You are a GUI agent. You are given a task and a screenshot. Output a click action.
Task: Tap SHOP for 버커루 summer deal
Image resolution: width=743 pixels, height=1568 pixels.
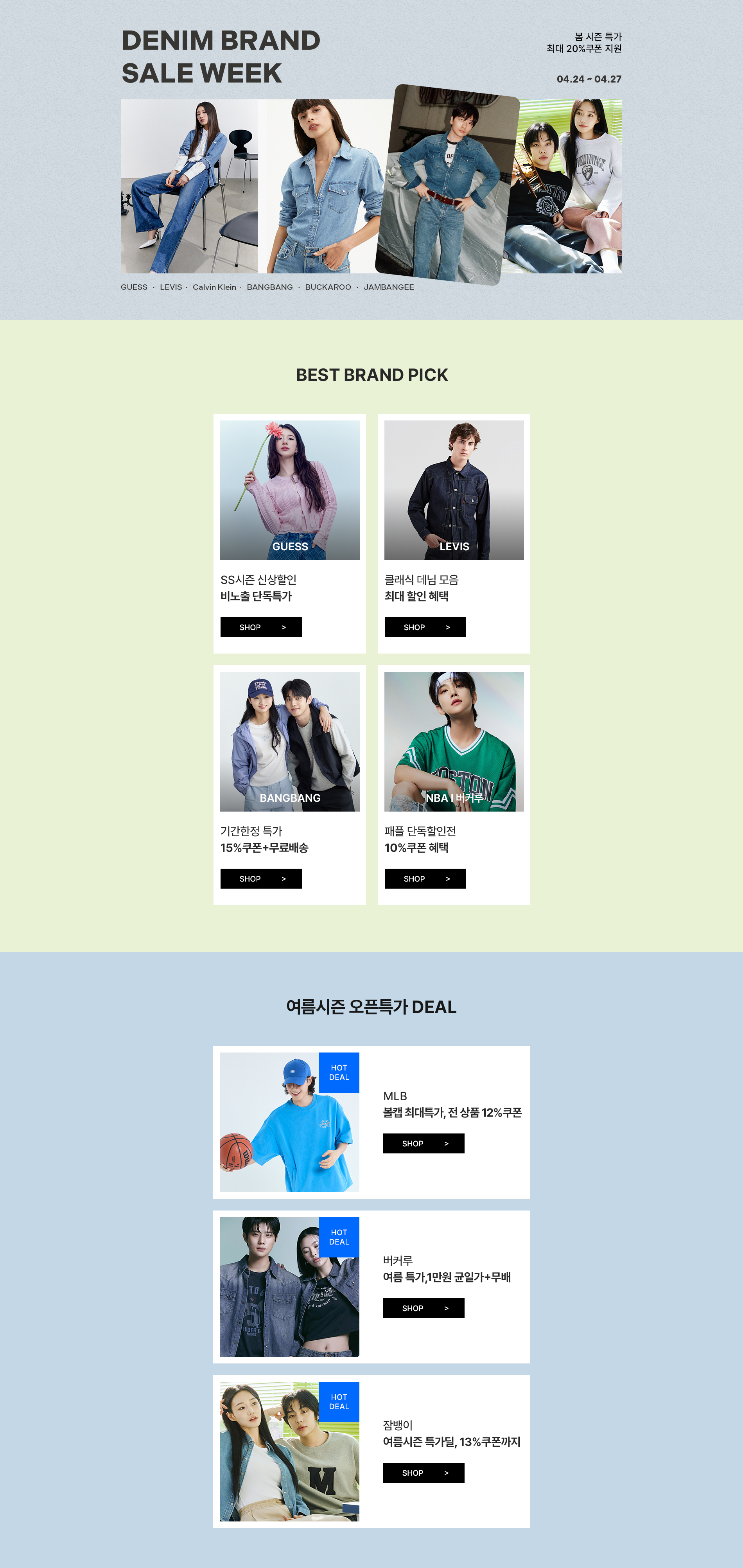click(x=423, y=1308)
